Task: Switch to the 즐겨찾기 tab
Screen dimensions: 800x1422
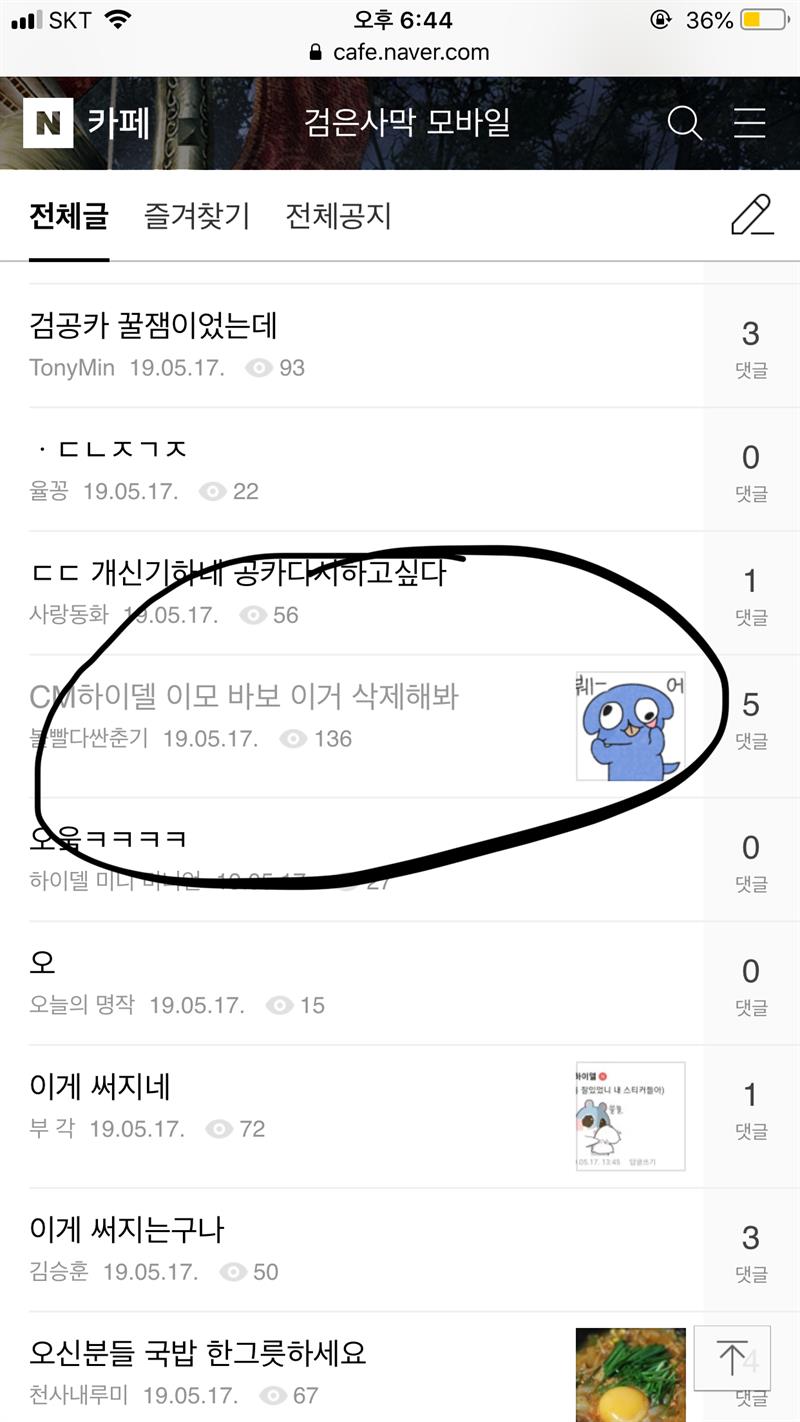Action: pyautogui.click(x=197, y=216)
